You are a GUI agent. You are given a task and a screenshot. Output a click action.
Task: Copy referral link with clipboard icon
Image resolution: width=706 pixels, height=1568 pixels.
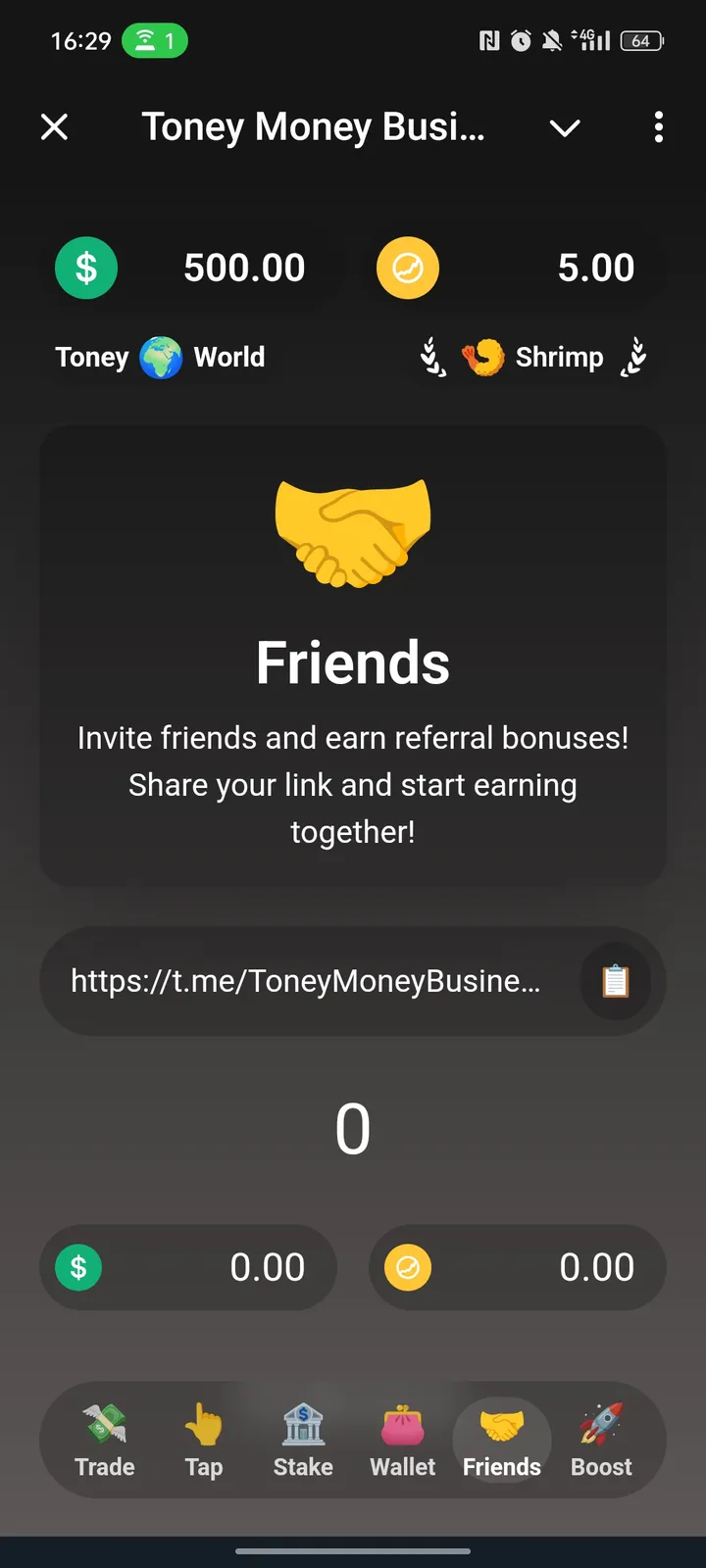[x=615, y=981]
